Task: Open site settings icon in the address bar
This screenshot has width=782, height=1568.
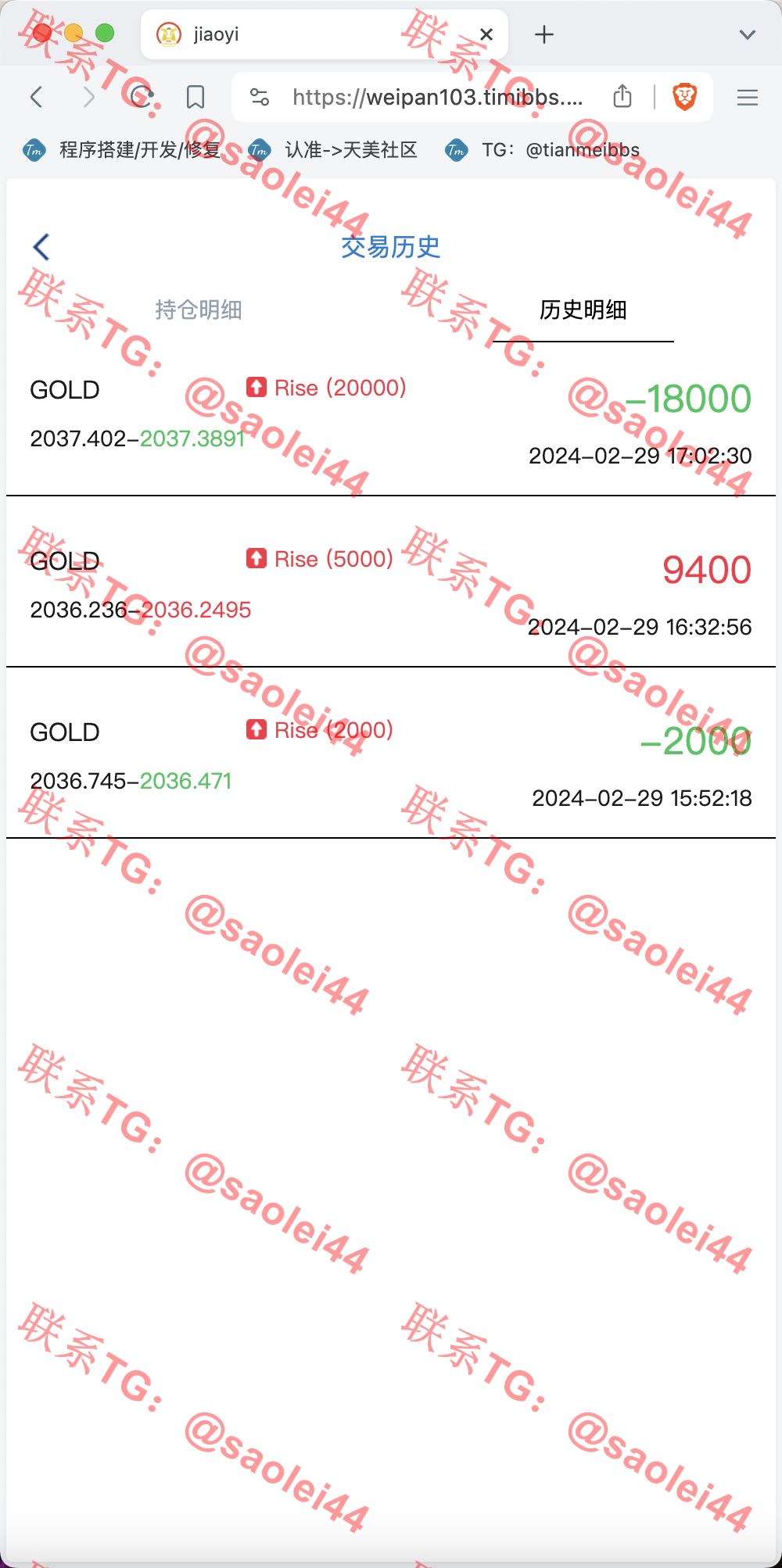Action: (x=259, y=97)
